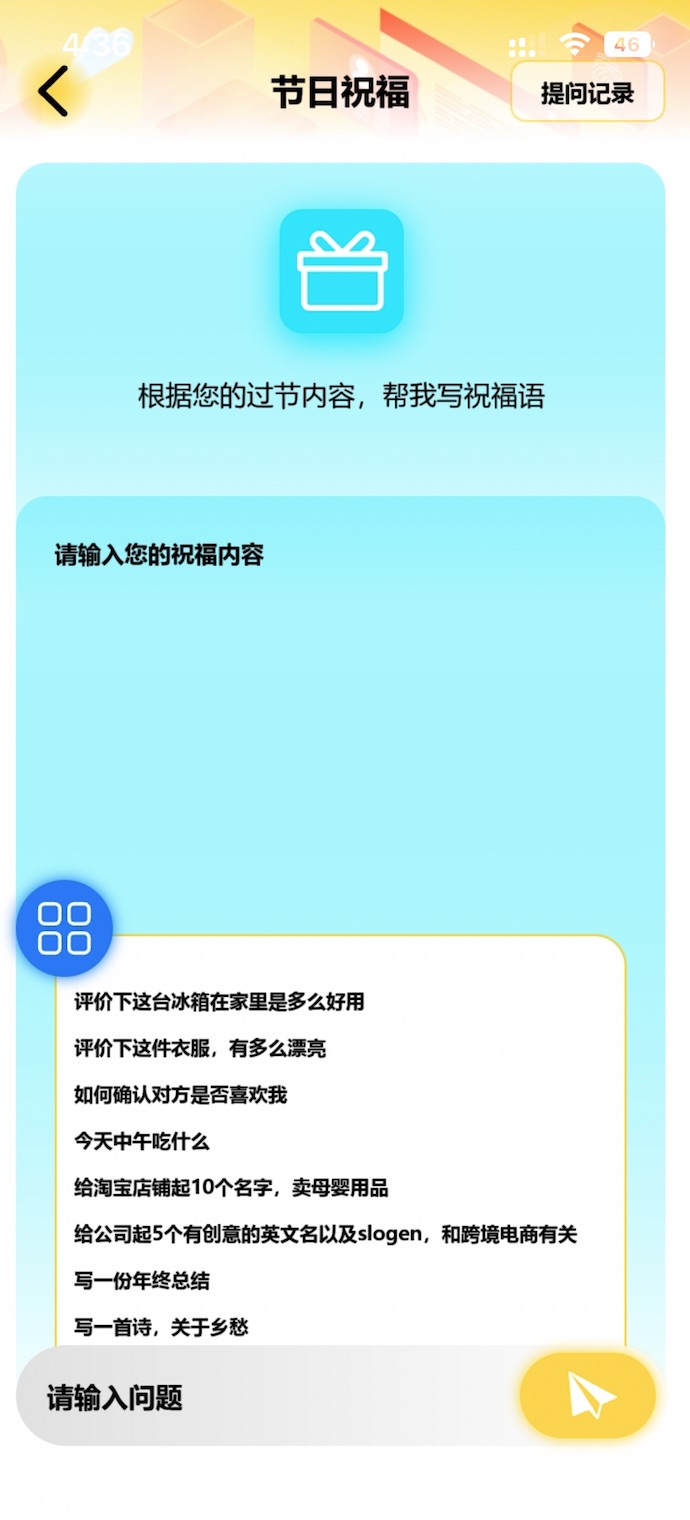Viewport: 690px width, 1520px height.
Task: Select suggestion 评价下这台冰箱在家里是多么好用
Action: (219, 1002)
